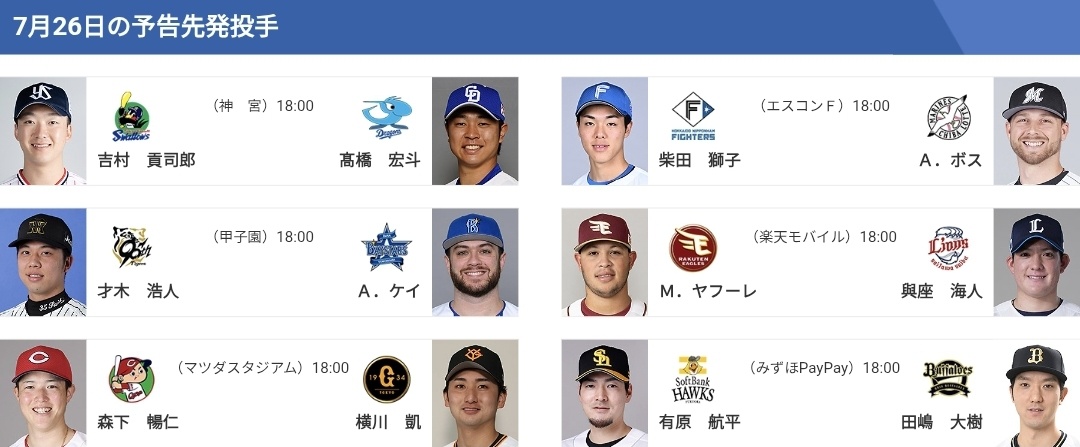
Task: Show the マツダスタジアム Carp vs Giants matchup
Action: point(259,393)
